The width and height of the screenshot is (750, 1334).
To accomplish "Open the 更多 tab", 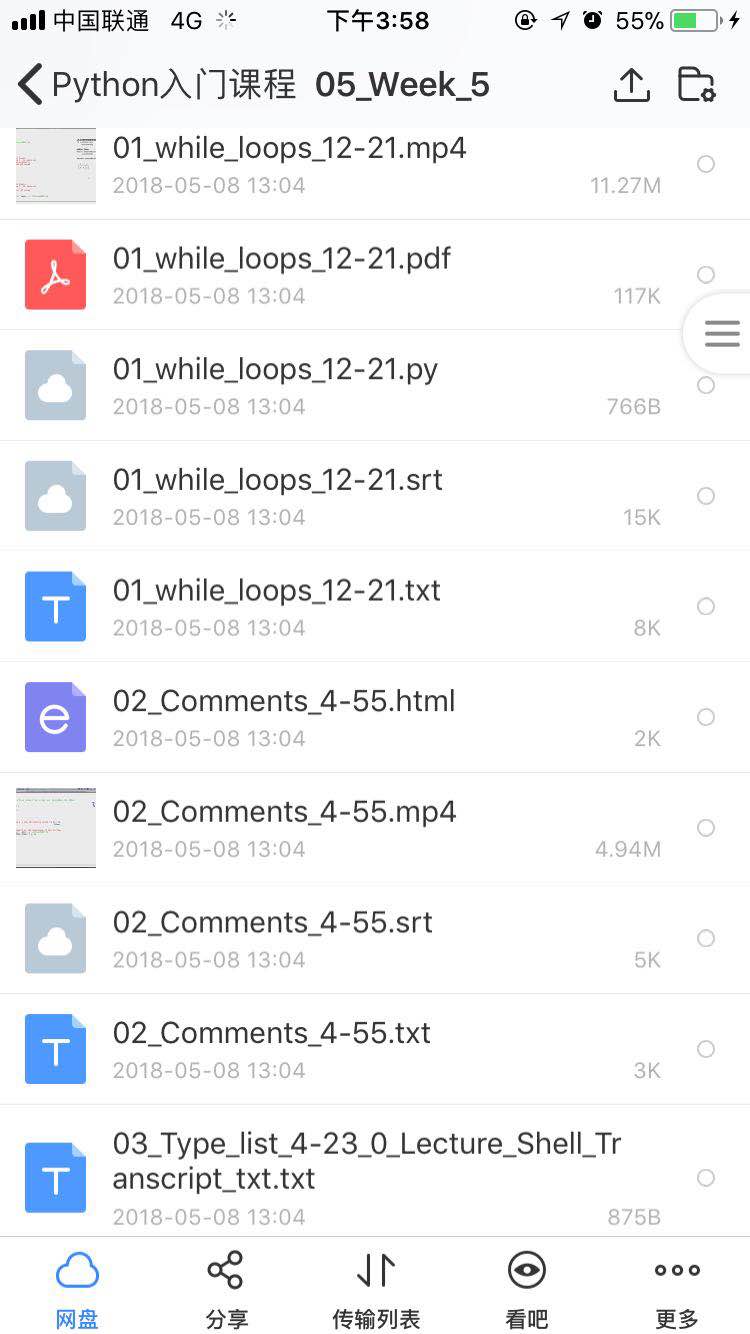I will pos(677,1290).
